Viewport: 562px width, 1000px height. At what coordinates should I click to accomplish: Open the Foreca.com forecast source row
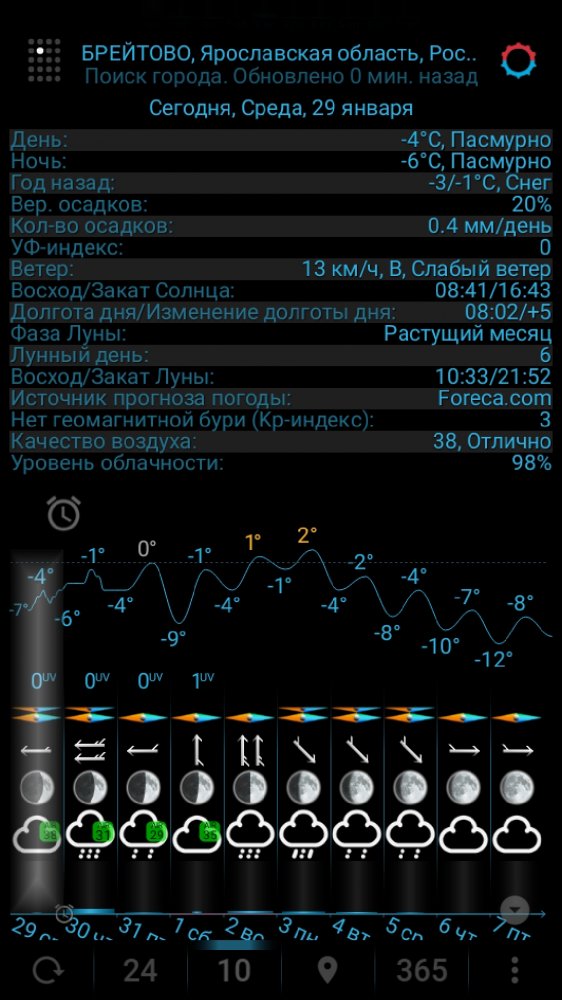(281, 398)
